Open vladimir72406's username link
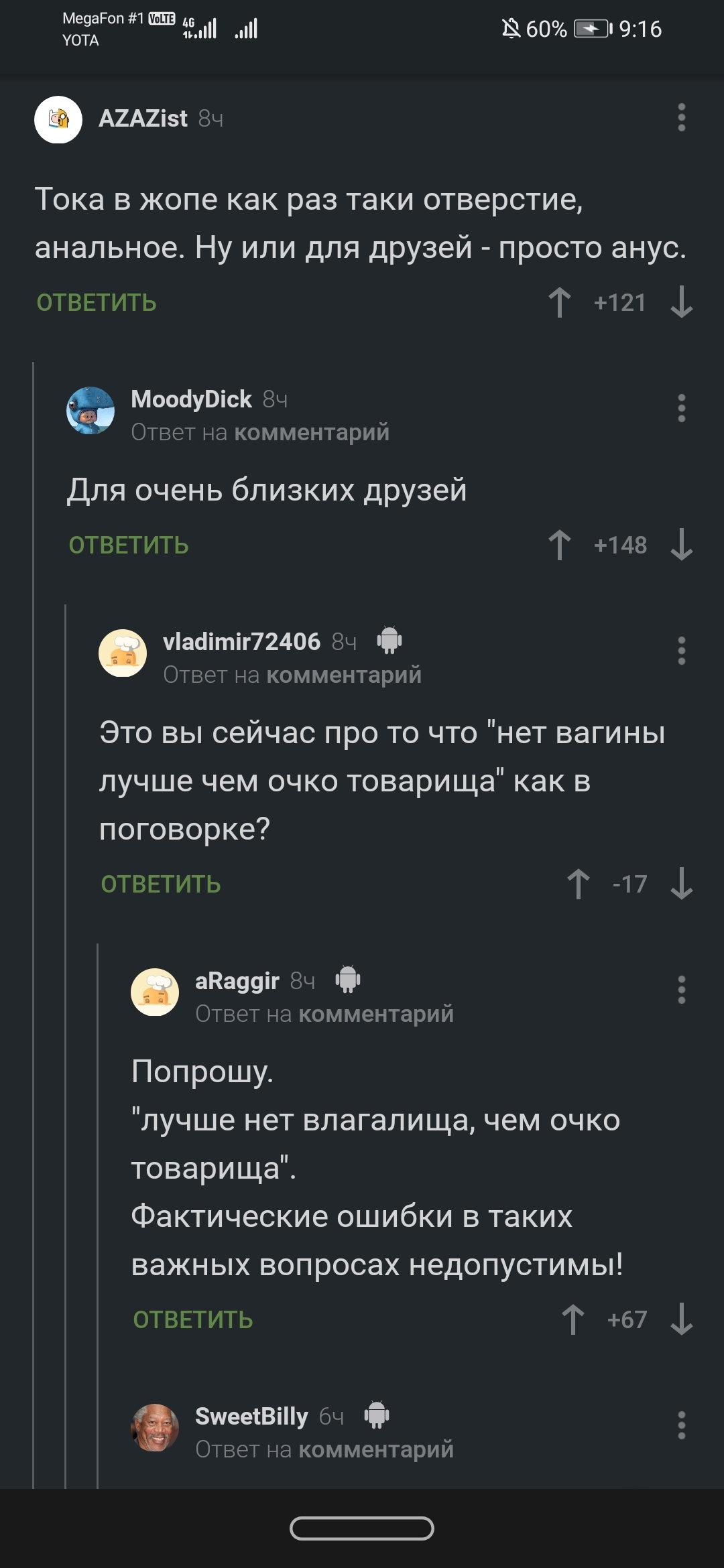Screen dimensions: 724x1568 coord(241,642)
